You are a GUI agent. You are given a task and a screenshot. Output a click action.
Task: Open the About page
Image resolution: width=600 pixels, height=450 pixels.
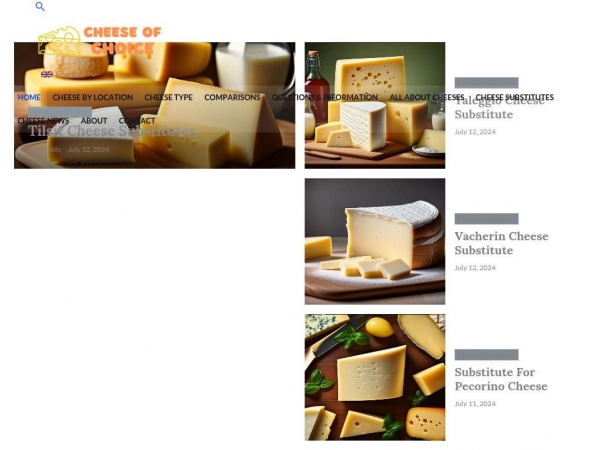[x=93, y=120]
